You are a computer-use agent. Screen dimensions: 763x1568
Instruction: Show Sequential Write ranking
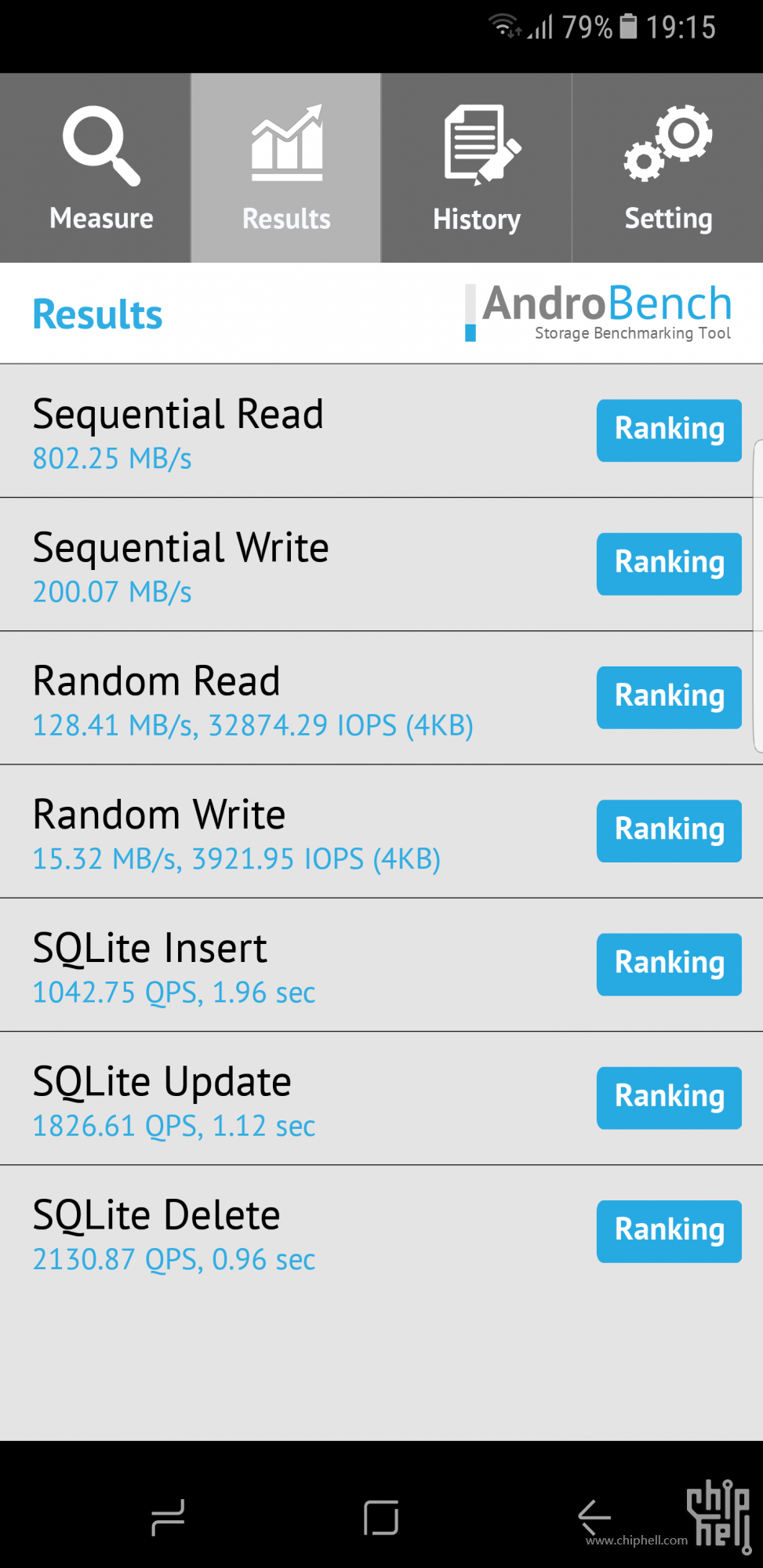point(669,564)
